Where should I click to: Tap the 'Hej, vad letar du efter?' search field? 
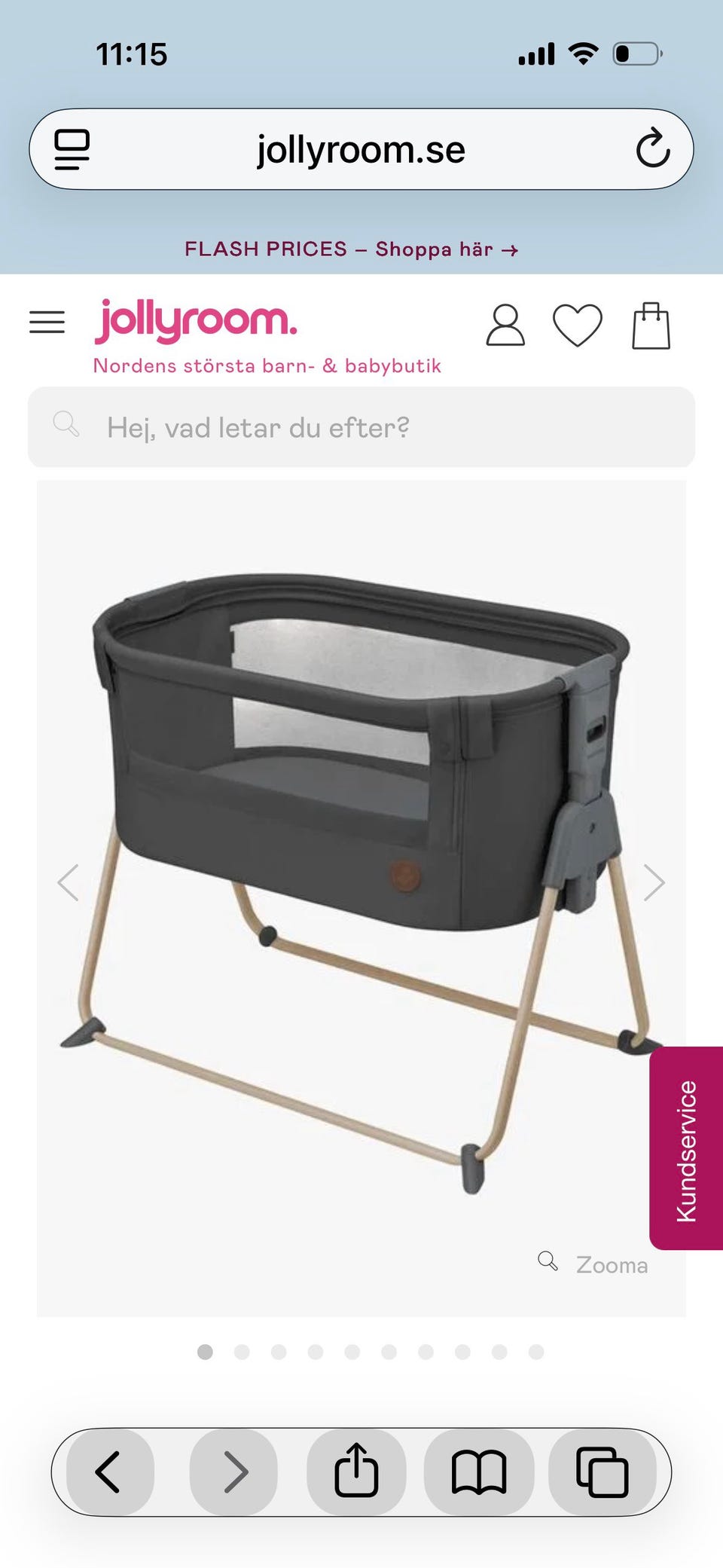point(361,427)
